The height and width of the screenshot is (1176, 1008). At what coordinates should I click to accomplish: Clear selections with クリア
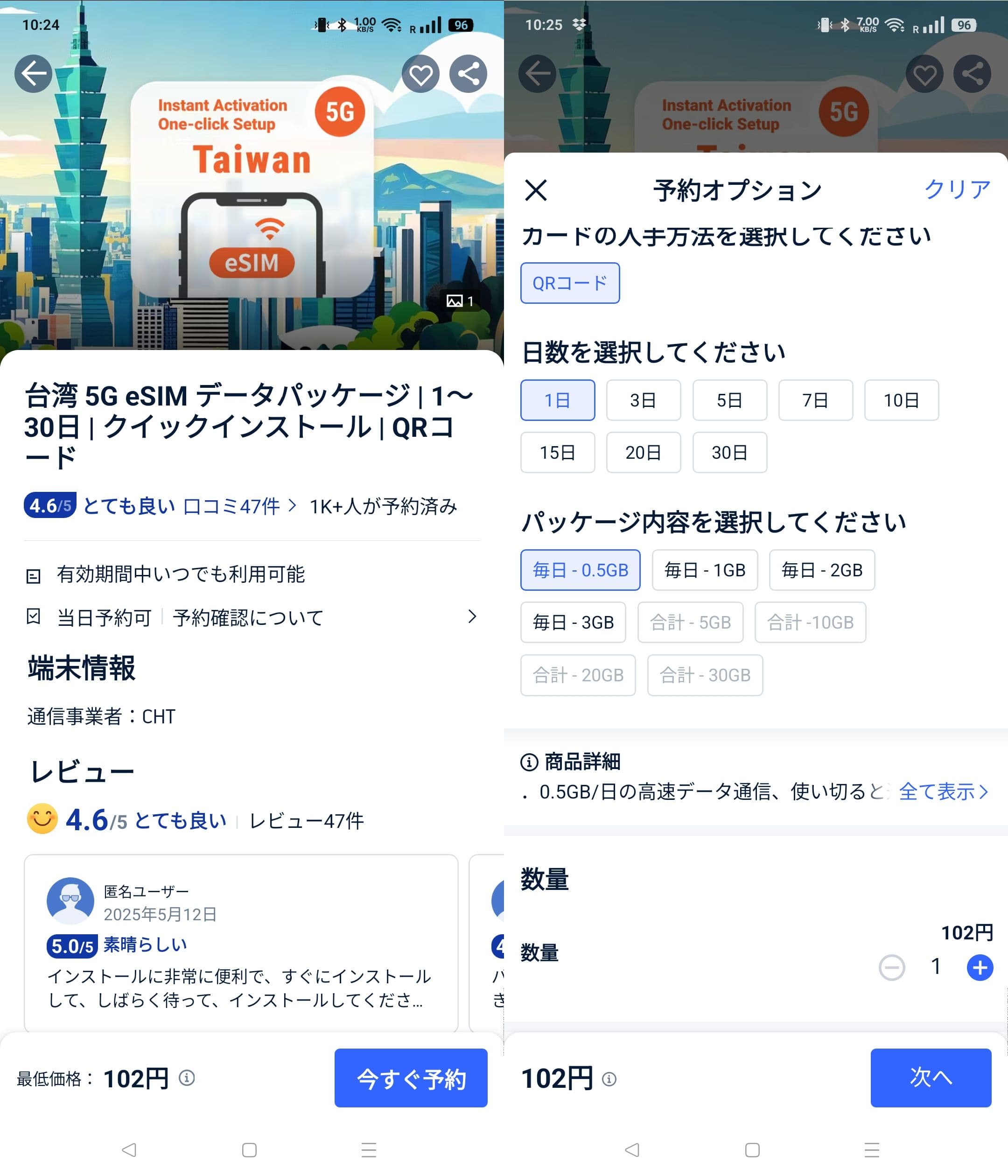coord(956,189)
